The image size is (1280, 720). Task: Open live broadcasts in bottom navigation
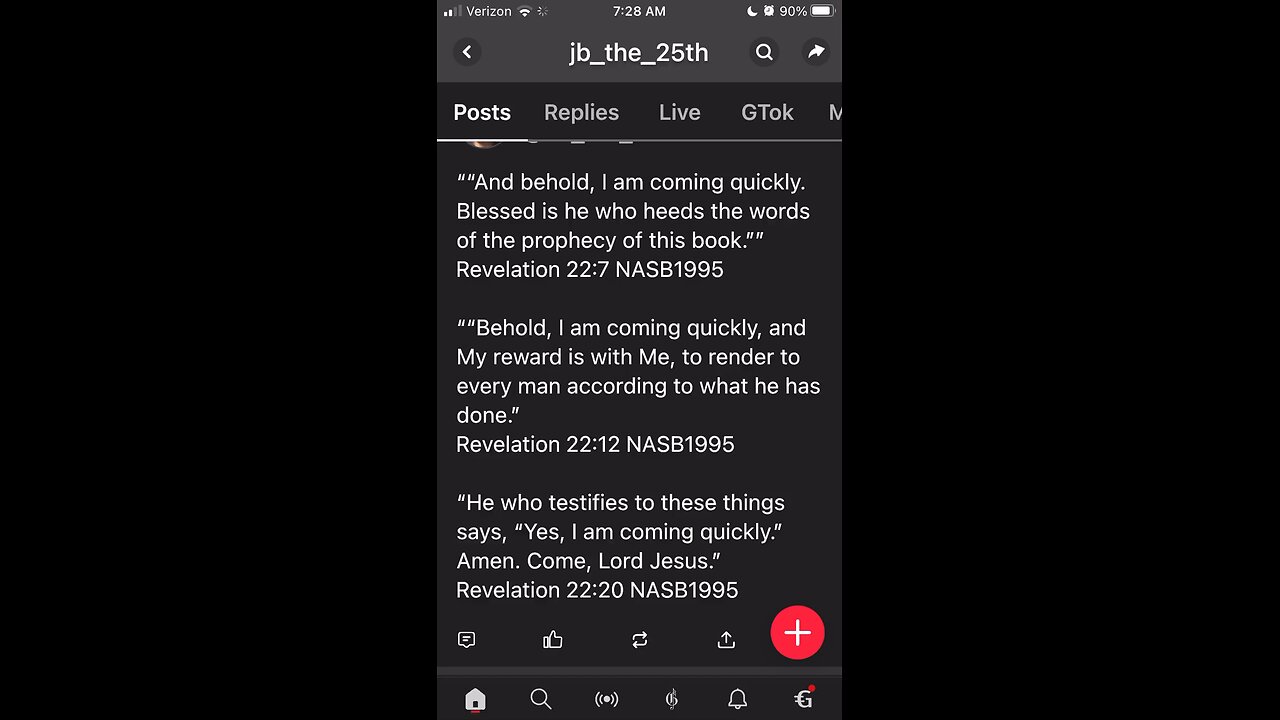(606, 699)
